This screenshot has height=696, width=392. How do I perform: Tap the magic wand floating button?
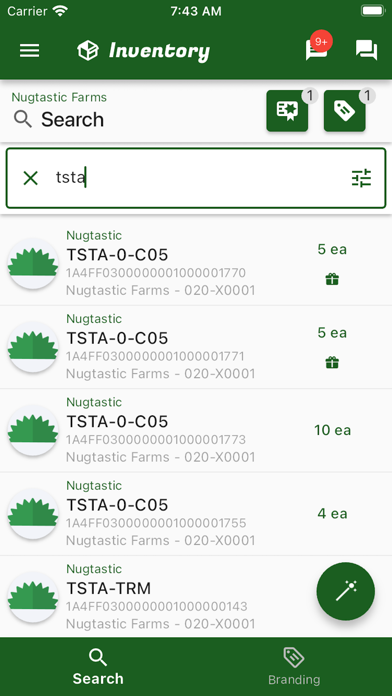coord(345,591)
